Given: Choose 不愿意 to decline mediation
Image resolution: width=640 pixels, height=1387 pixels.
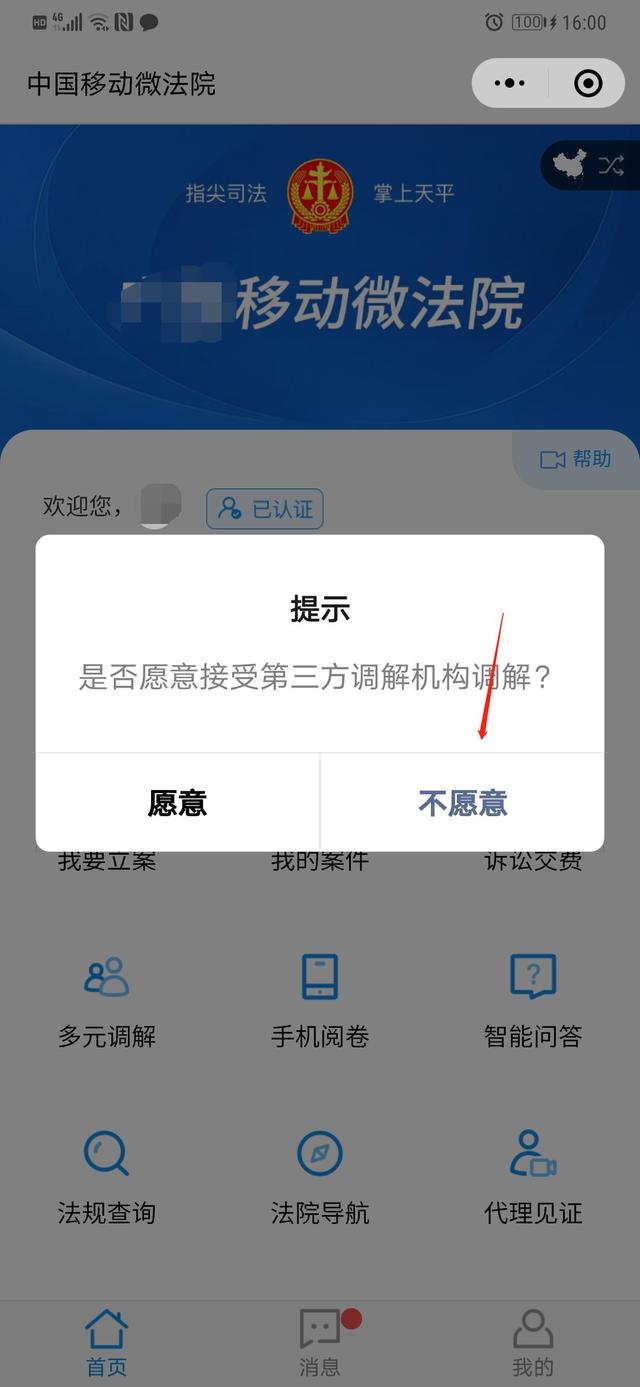Looking at the screenshot, I should pyautogui.click(x=462, y=803).
